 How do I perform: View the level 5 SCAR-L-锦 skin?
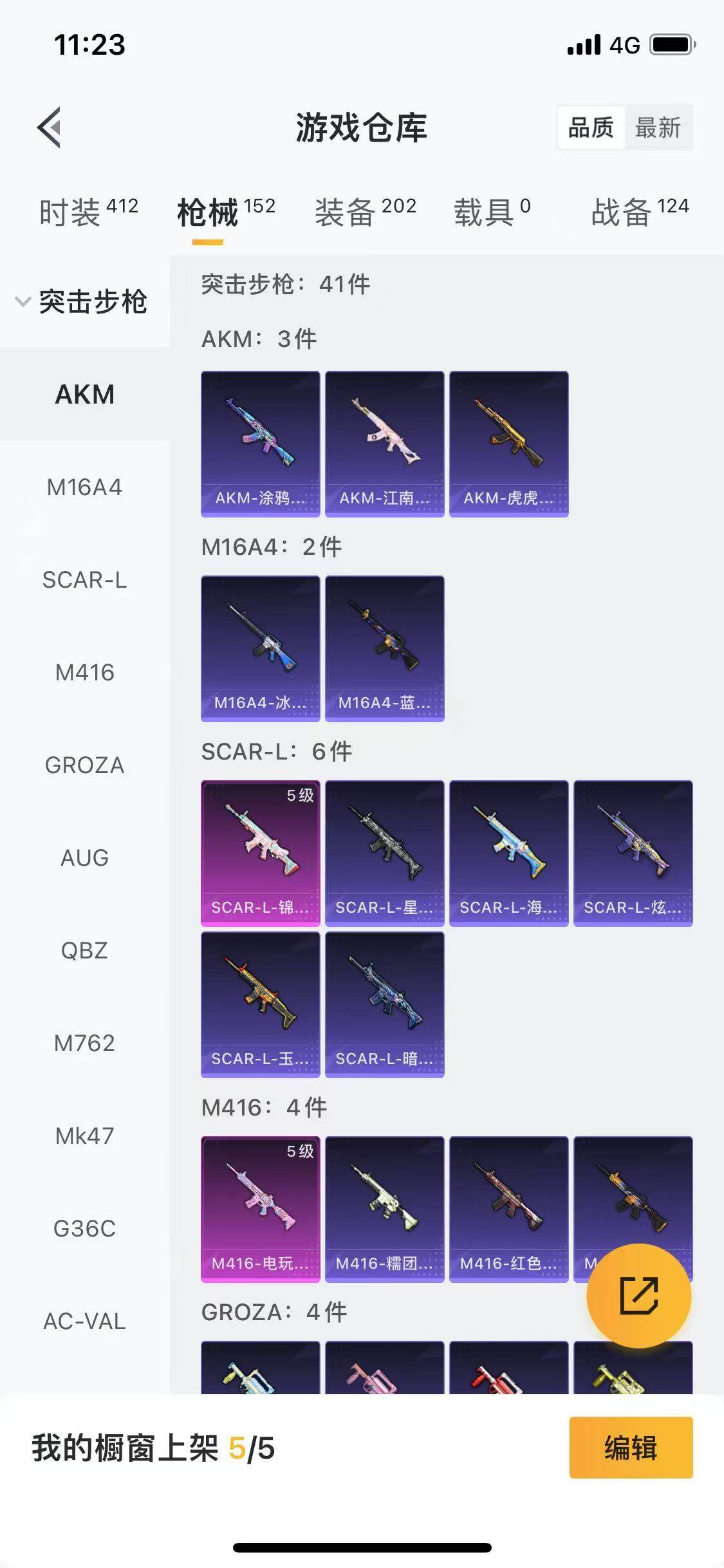click(x=260, y=853)
